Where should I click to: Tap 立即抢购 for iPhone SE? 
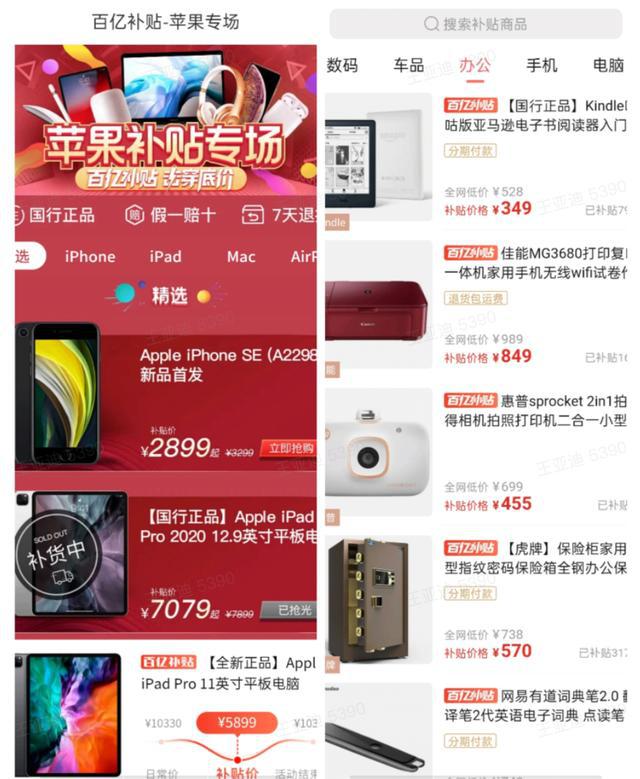click(287, 449)
